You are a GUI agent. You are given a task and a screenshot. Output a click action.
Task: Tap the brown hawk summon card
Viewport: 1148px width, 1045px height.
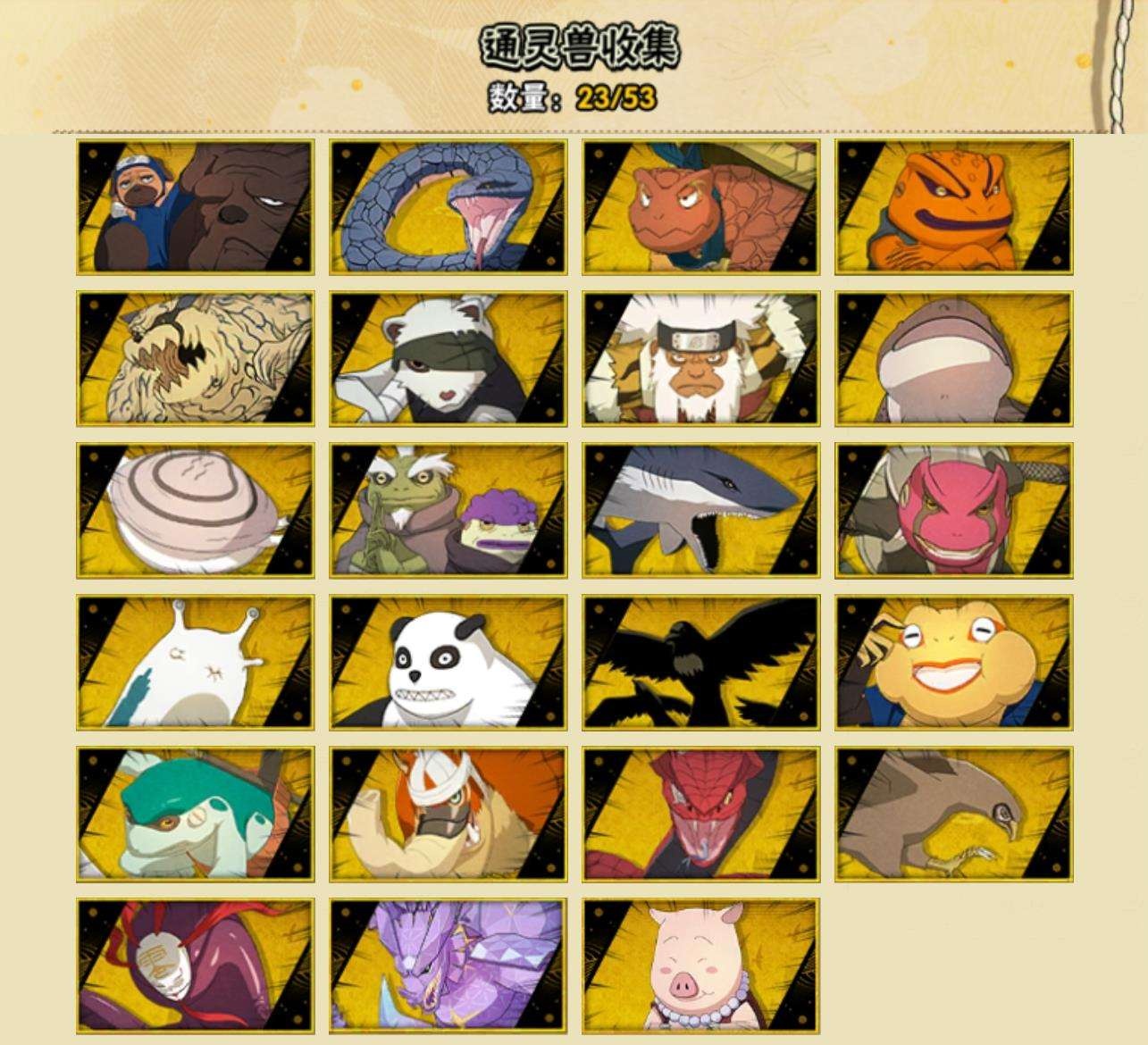tap(954, 815)
